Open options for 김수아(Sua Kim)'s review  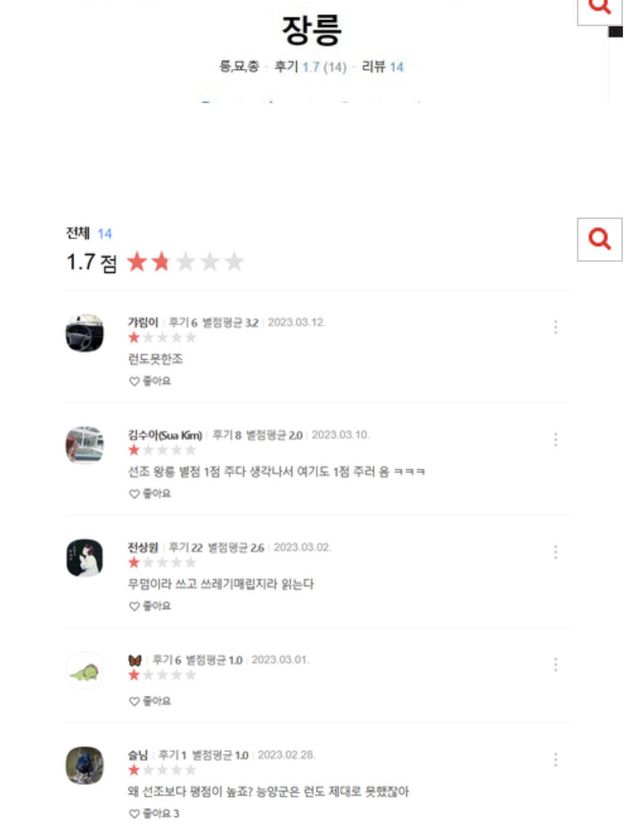point(555,439)
